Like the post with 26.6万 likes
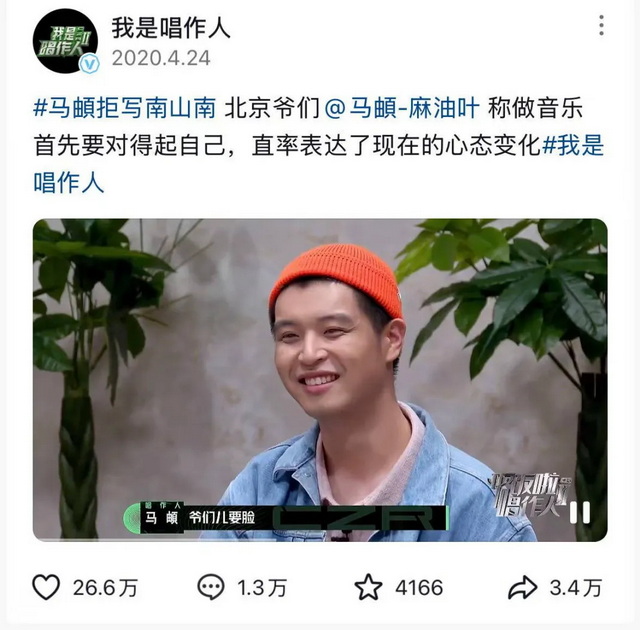Viewport: 640px width, 630px height. pos(46,587)
